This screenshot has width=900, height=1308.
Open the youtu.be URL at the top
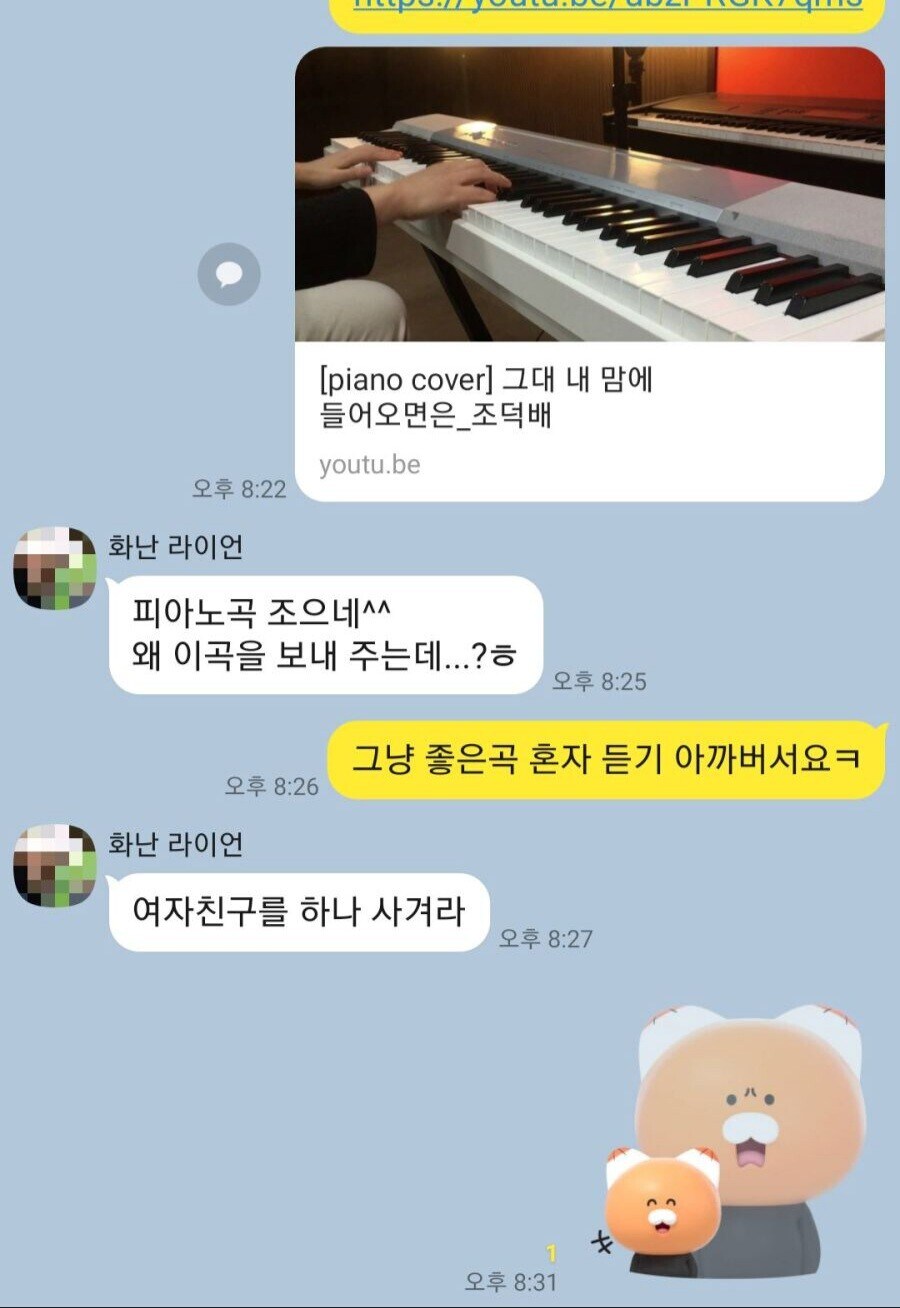click(x=608, y=5)
